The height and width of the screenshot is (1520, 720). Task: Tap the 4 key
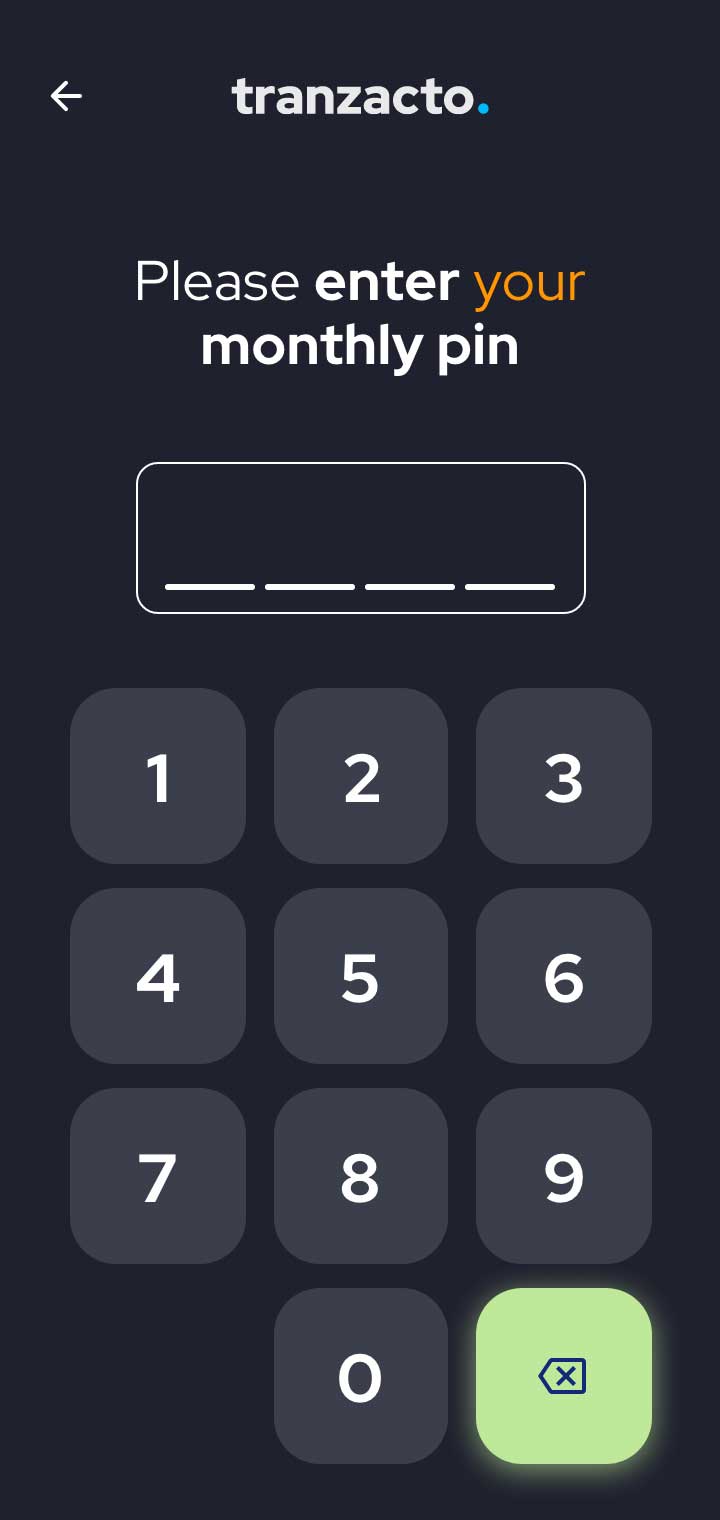158,976
